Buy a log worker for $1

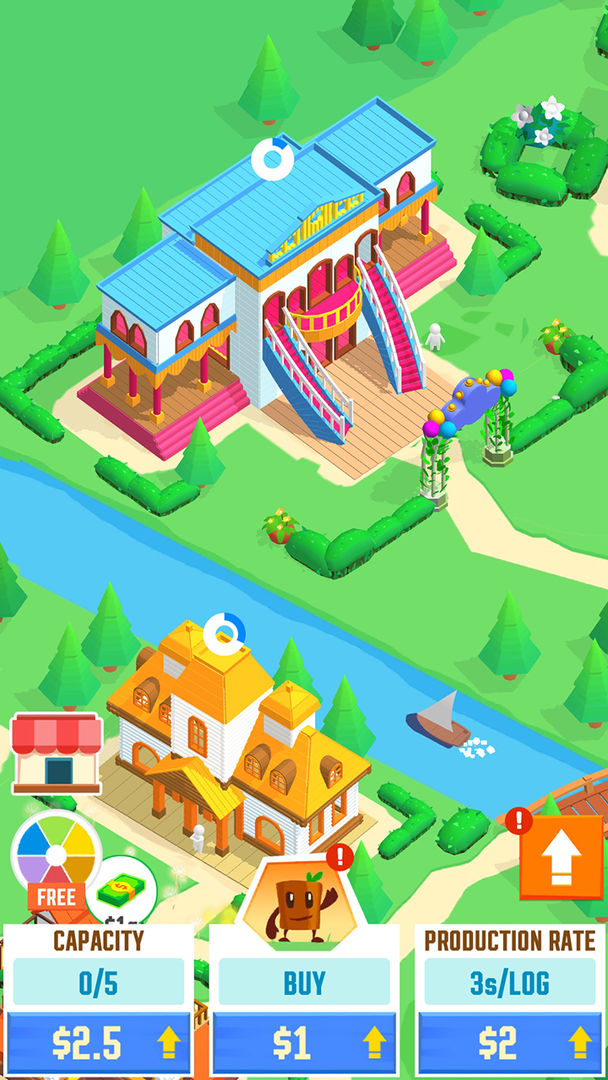click(x=304, y=1043)
